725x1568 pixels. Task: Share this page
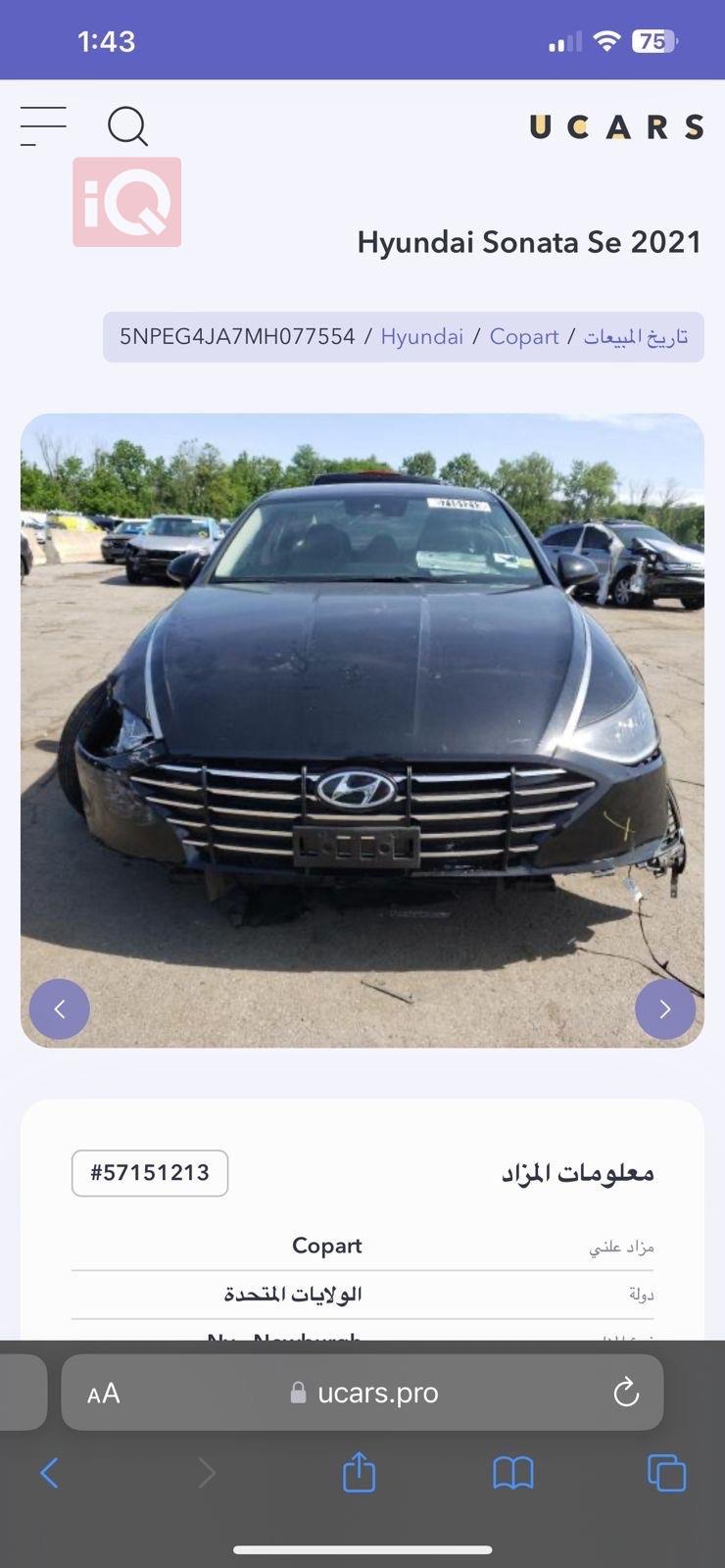pos(359,1472)
